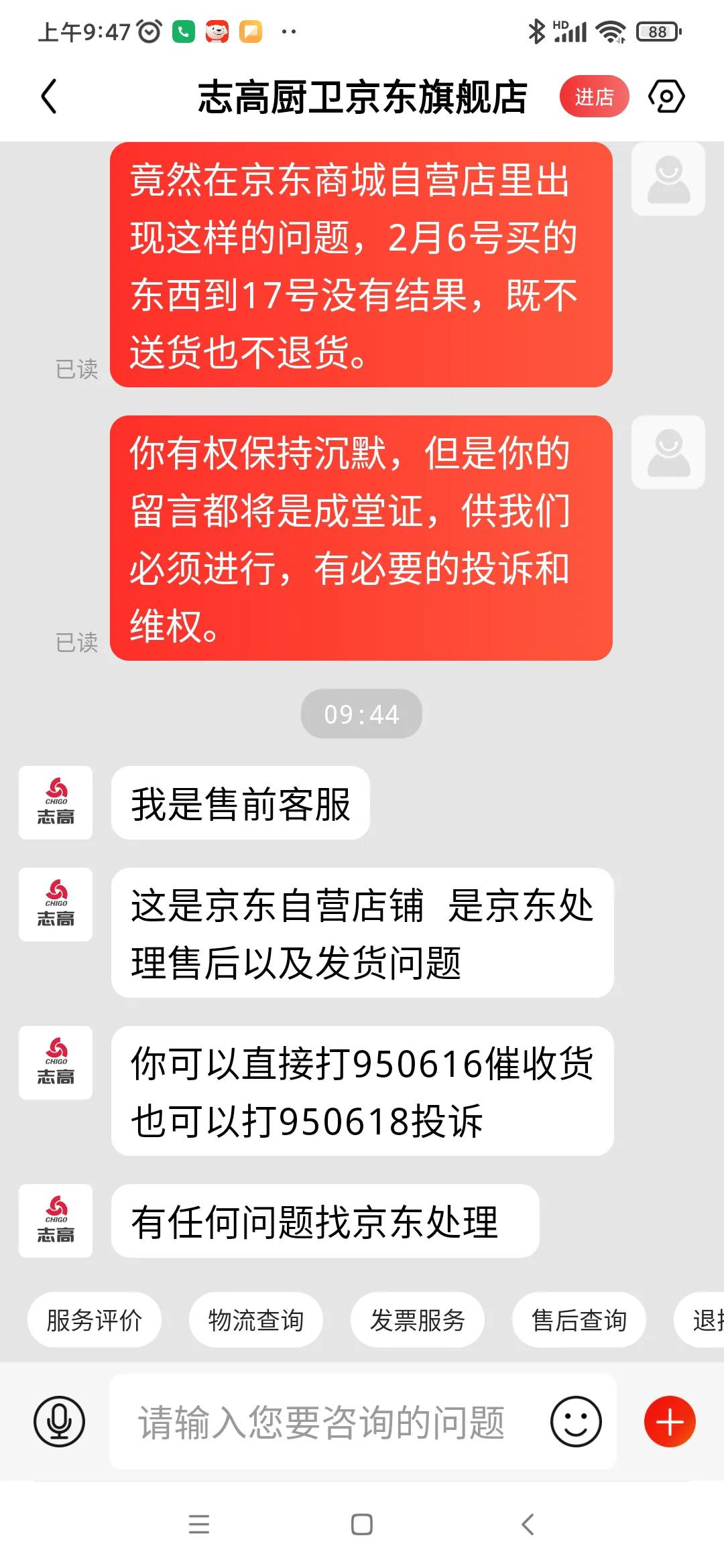This screenshot has height=1568, width=724.
Task: Tap the 进店 enter store button
Action: coord(595,96)
